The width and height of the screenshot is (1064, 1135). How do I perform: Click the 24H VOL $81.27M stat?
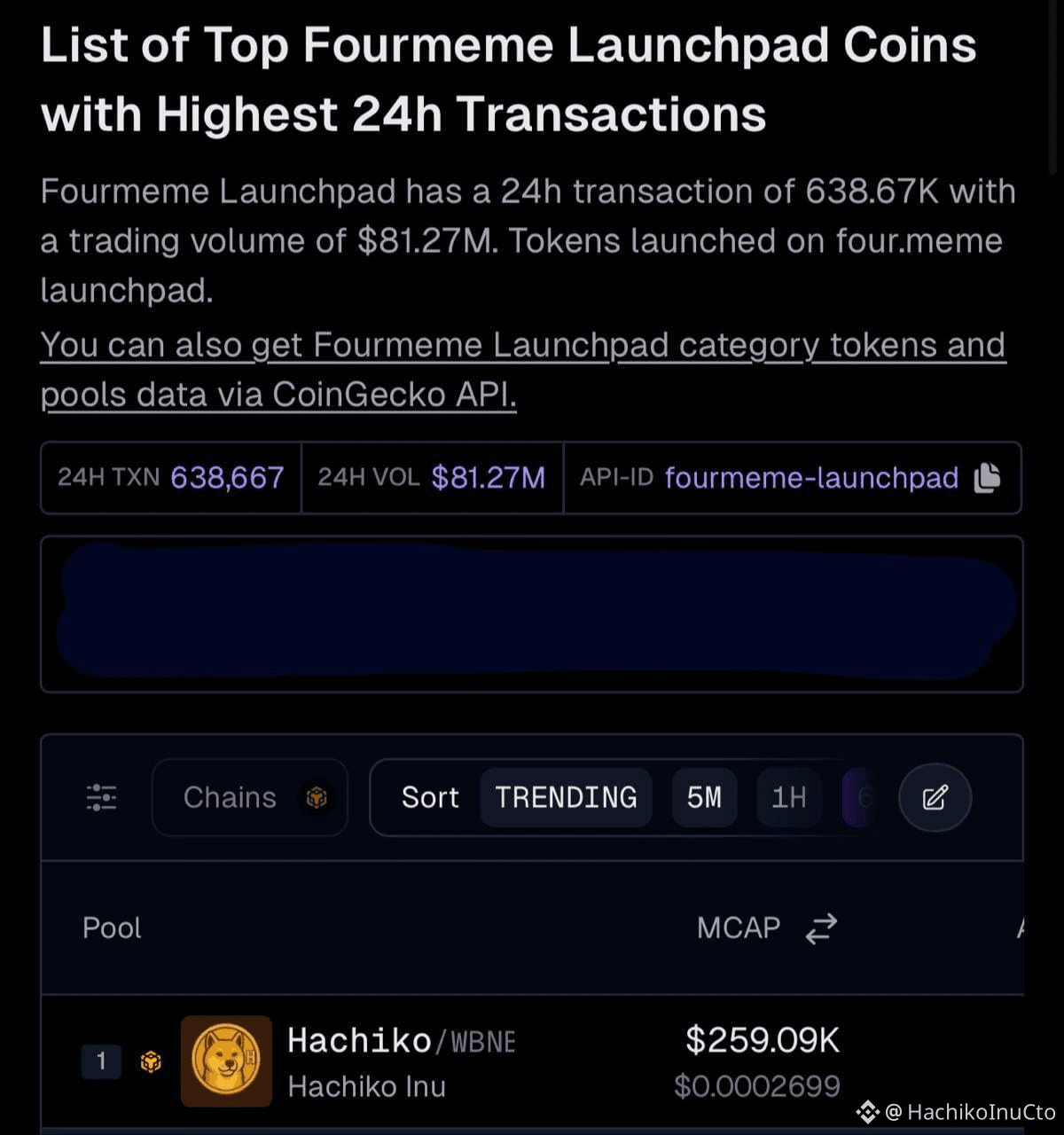click(x=432, y=478)
